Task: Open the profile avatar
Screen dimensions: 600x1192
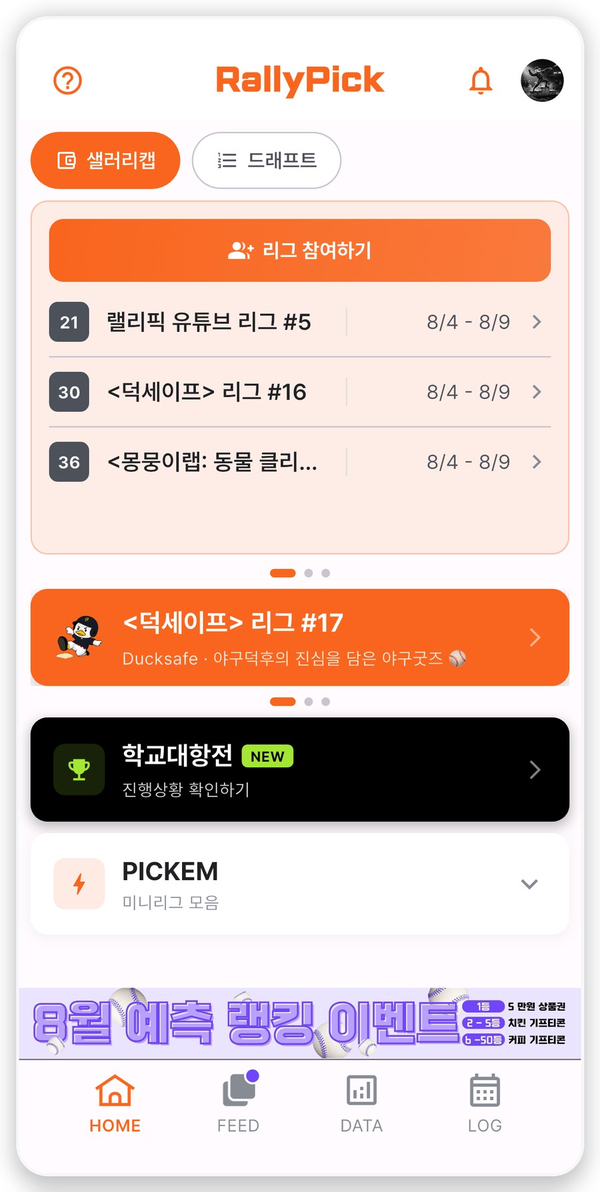Action: tap(542, 80)
